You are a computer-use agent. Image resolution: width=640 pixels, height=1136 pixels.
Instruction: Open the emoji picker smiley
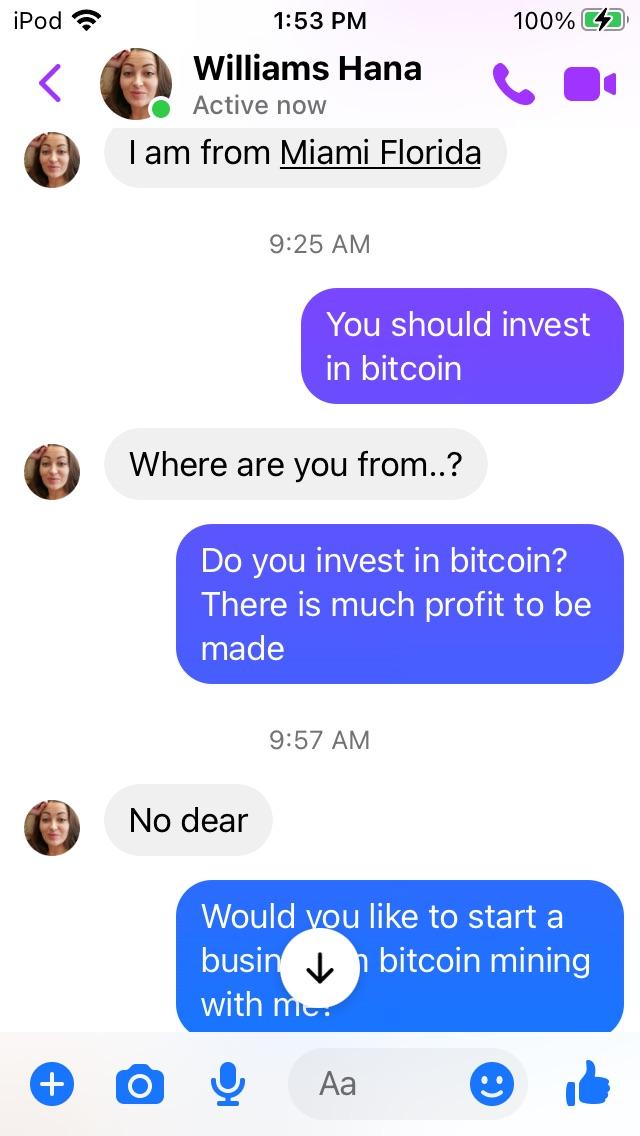coord(492,1084)
